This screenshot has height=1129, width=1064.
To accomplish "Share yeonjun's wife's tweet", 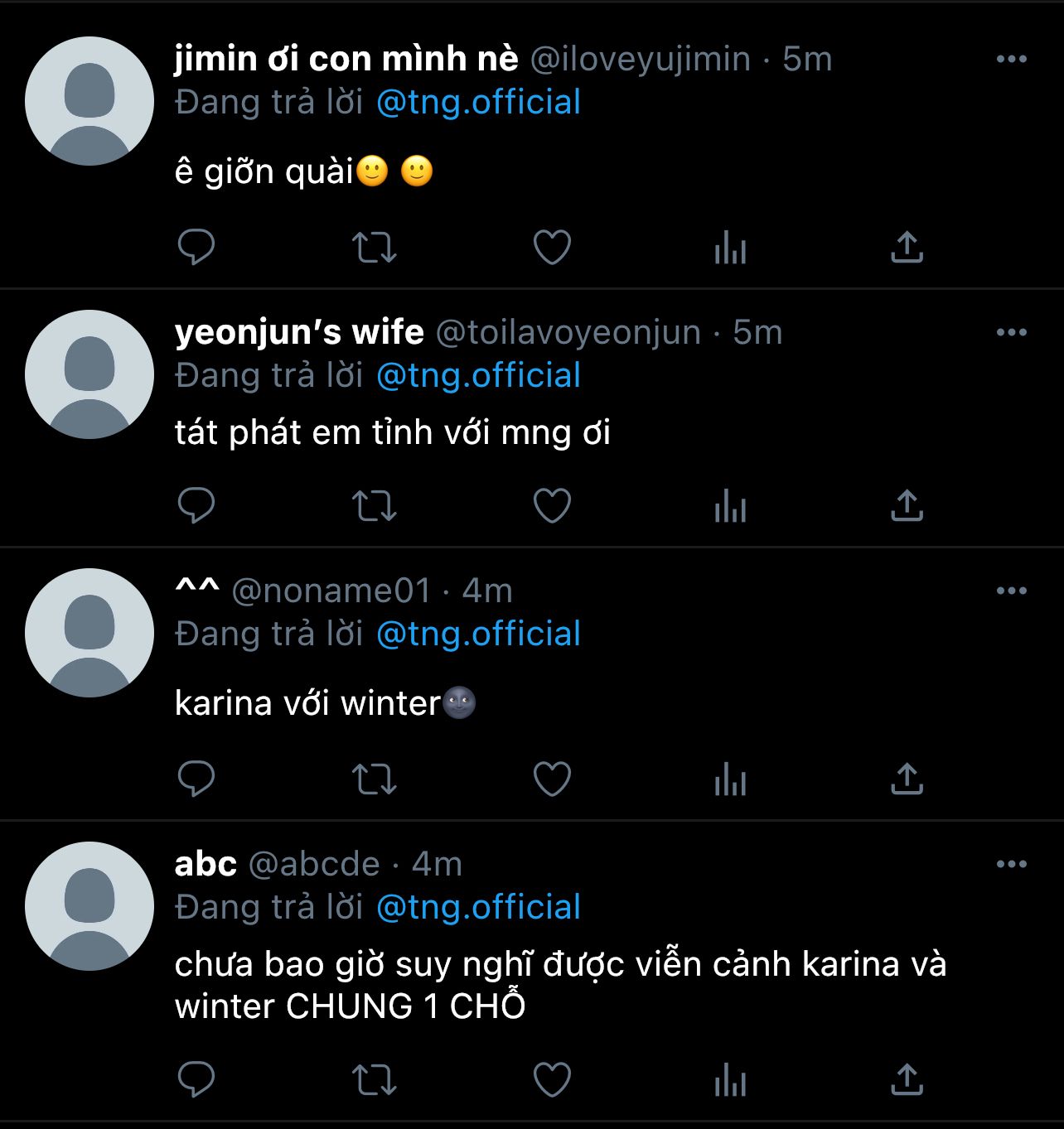I will click(907, 505).
